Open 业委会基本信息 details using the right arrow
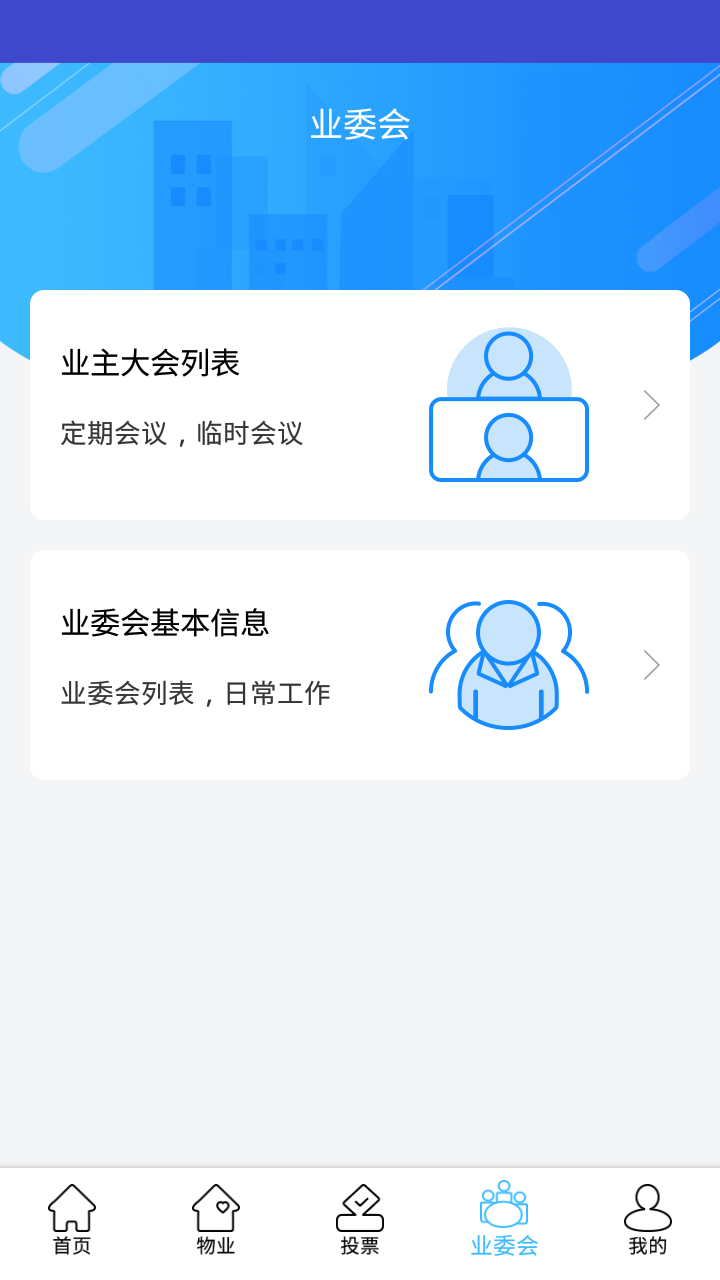Image resolution: width=720 pixels, height=1280 pixels. click(651, 664)
